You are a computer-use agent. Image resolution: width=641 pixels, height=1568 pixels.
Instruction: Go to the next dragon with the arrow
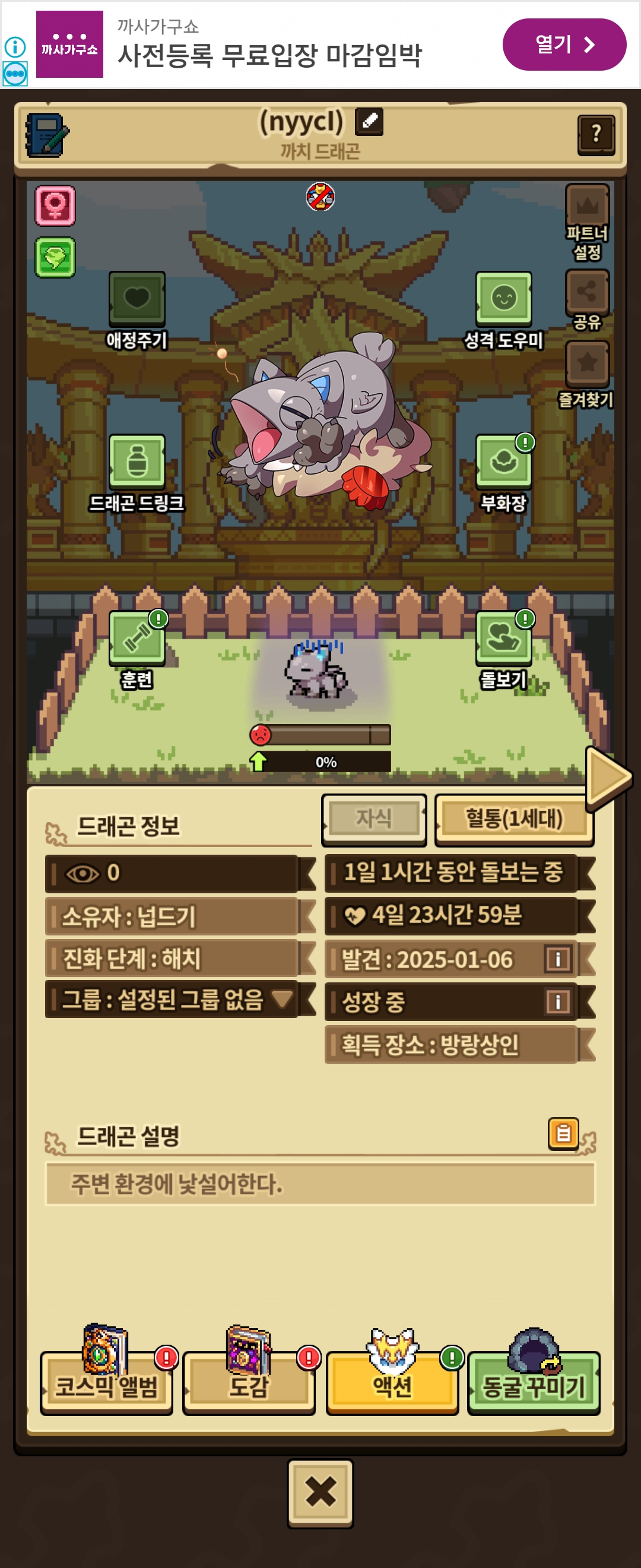(x=608, y=778)
